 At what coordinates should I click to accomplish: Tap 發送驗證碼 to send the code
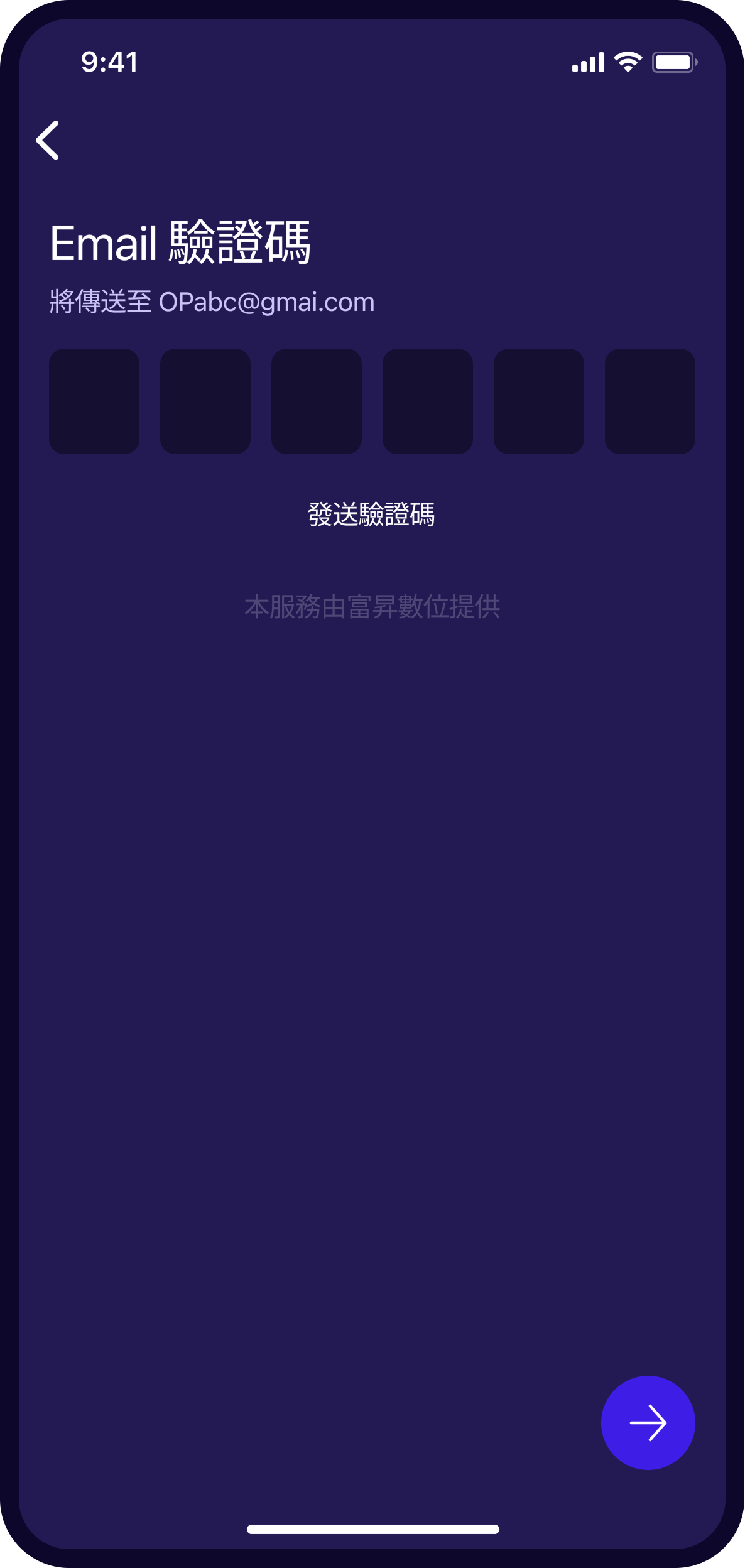371,514
